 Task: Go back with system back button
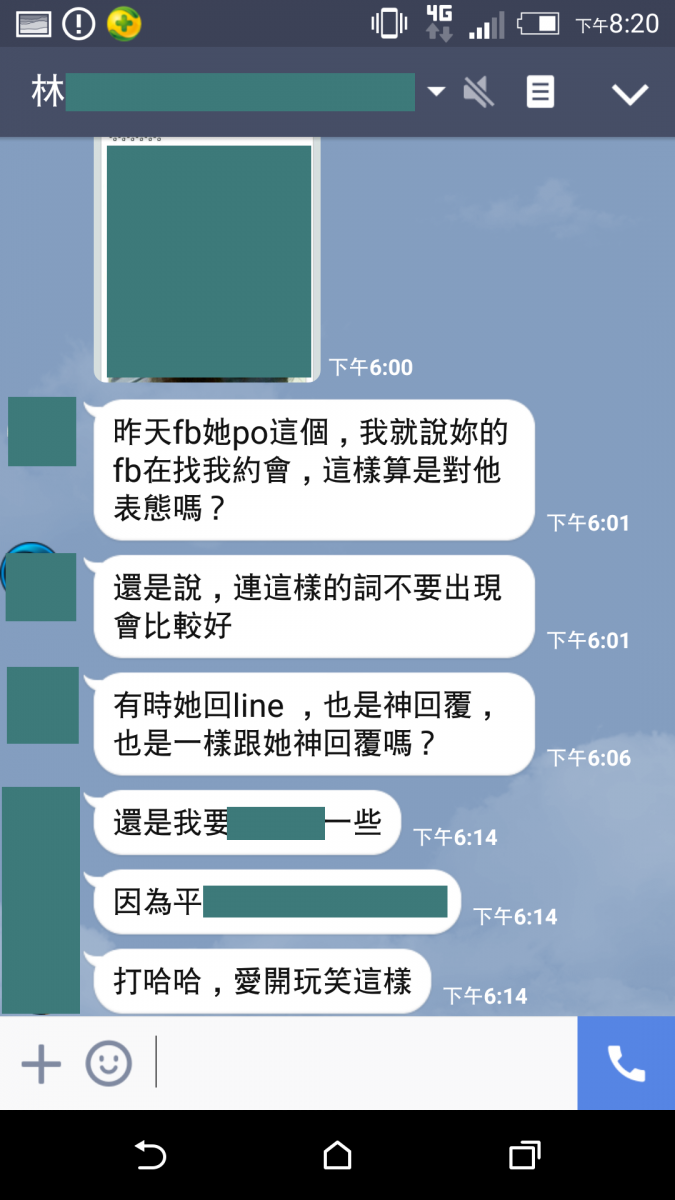click(150, 1156)
